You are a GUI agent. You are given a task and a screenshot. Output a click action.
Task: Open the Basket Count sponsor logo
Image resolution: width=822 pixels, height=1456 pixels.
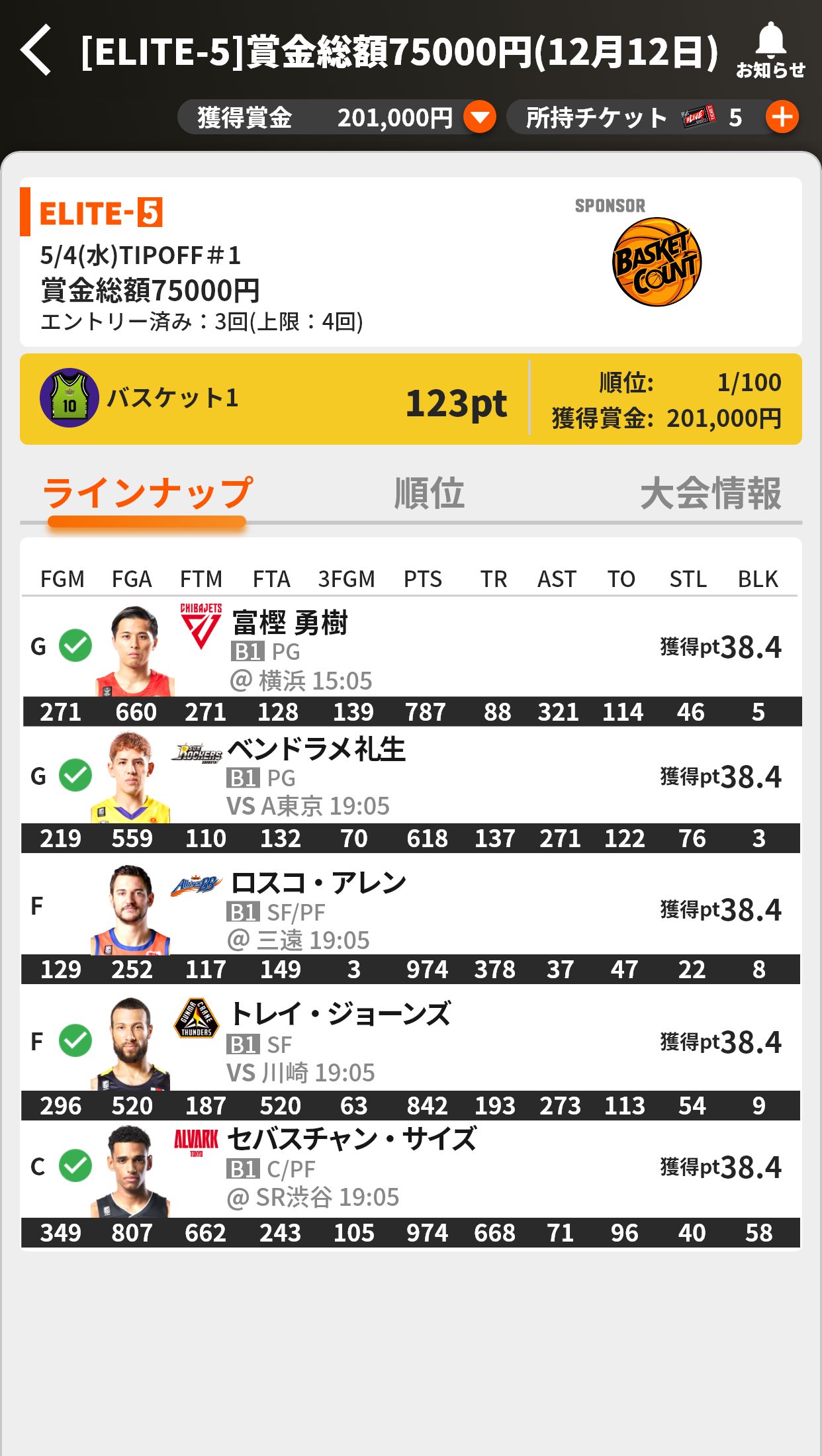[x=656, y=262]
